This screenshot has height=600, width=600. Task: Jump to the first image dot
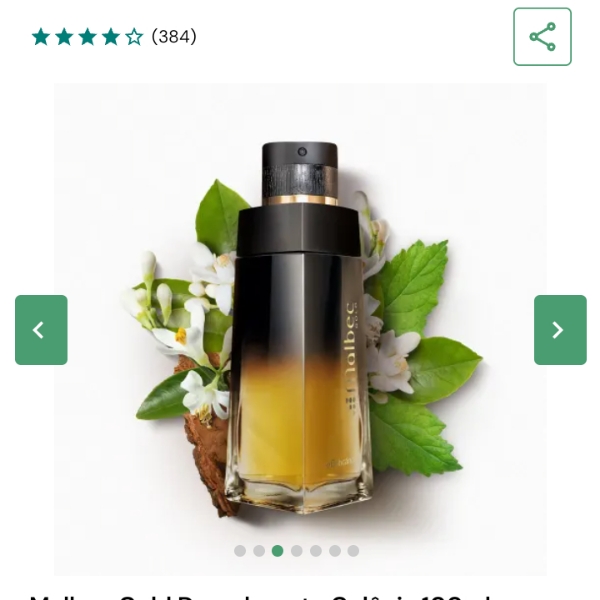click(240, 551)
